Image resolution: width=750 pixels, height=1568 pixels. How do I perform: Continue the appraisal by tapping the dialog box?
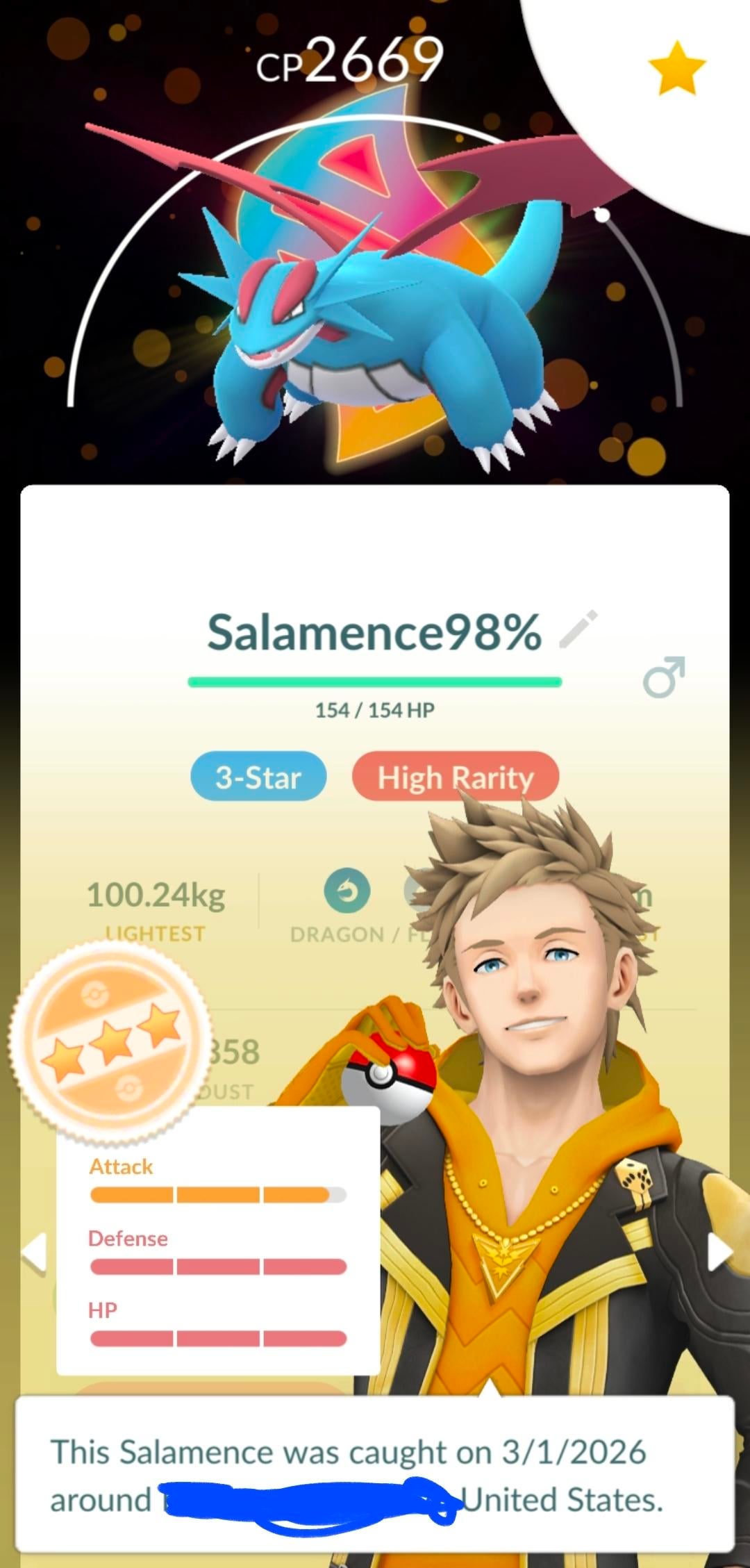coord(375,1476)
